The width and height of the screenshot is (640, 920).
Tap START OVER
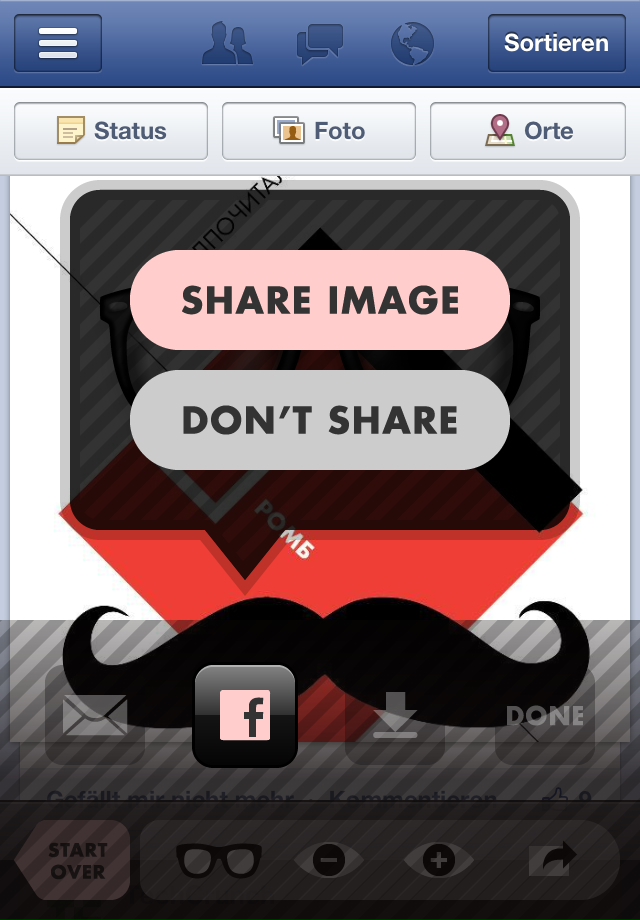pos(75,860)
